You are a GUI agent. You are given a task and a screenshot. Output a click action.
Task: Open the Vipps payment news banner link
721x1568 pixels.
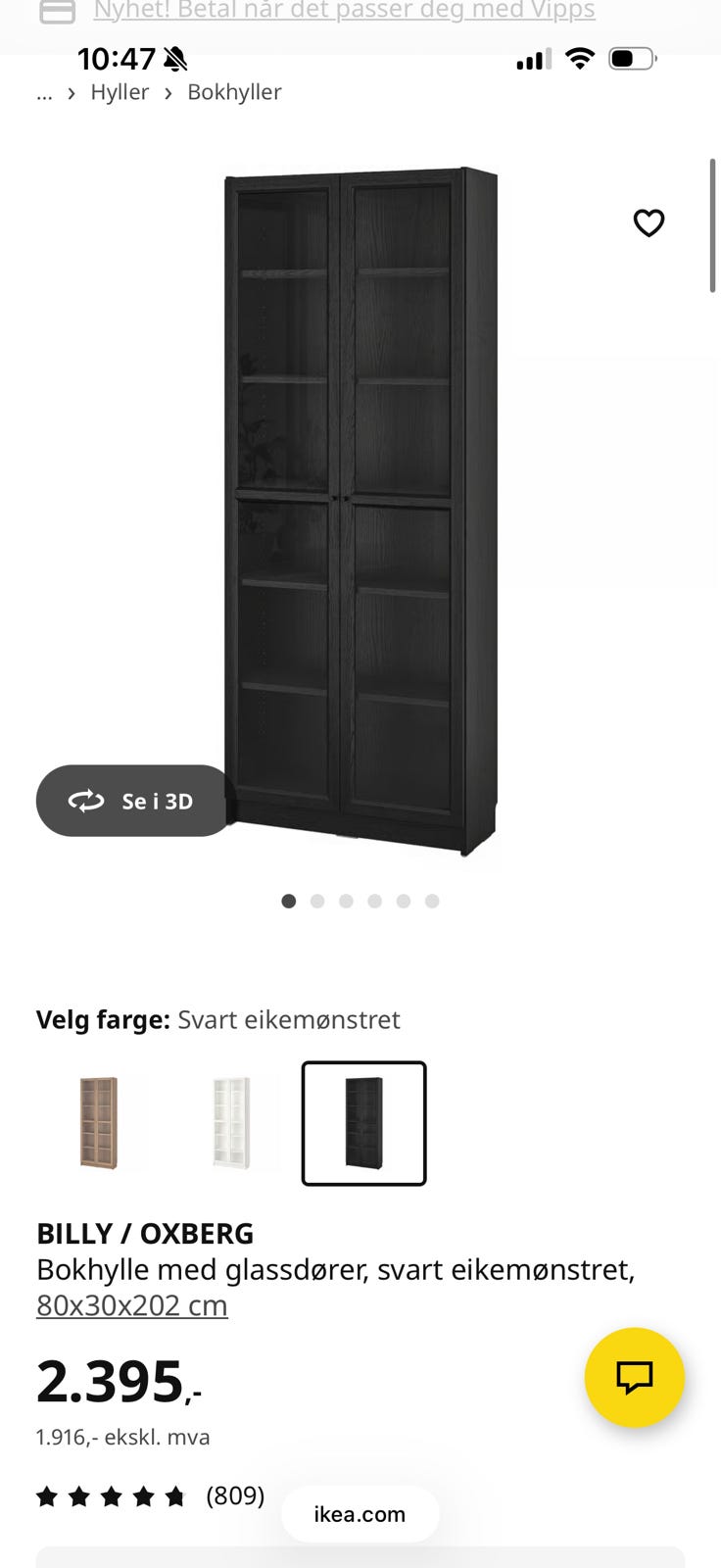pos(343,12)
